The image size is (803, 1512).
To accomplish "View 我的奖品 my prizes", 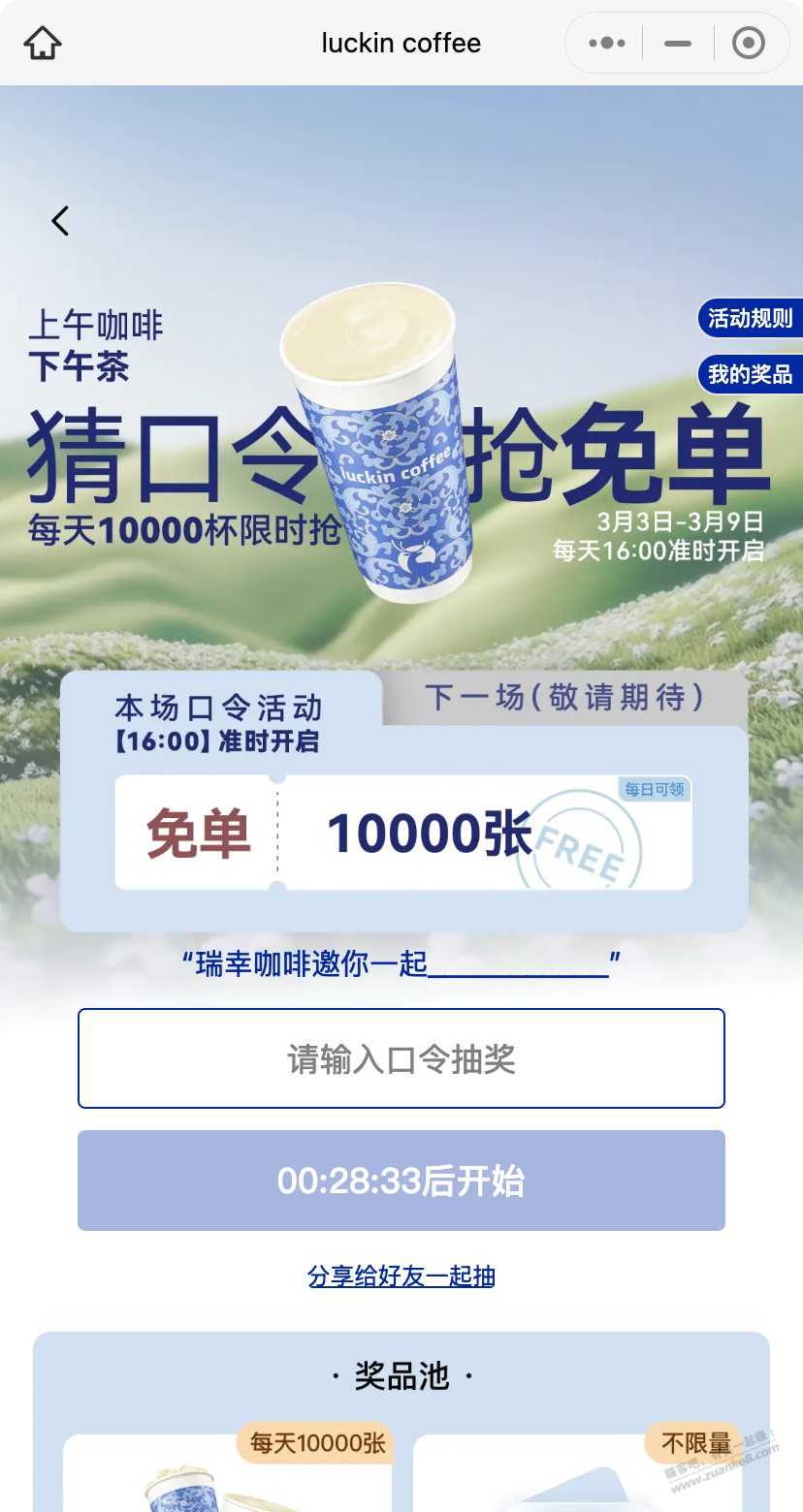I will pyautogui.click(x=750, y=374).
